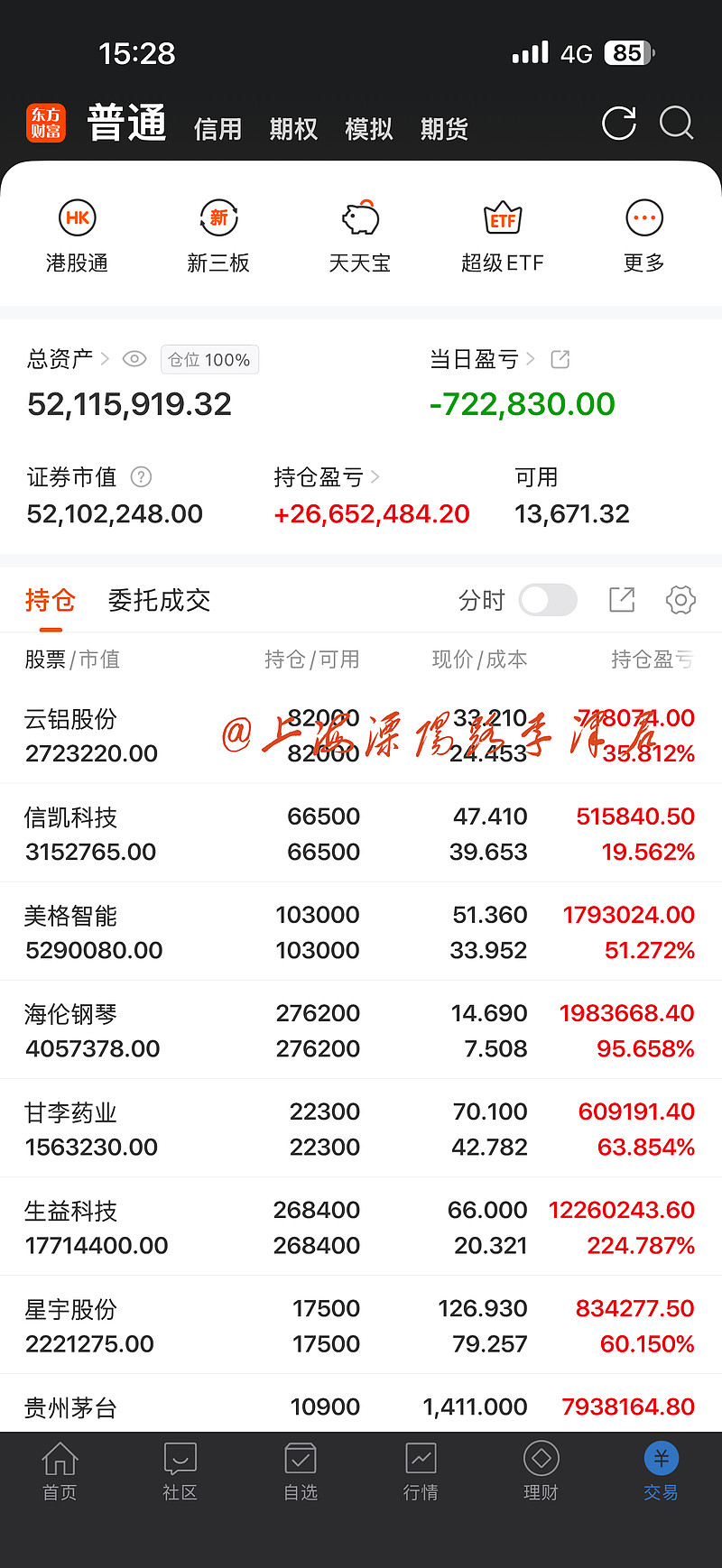
Task: Open search using magnifier icon
Action: pyautogui.click(x=677, y=125)
